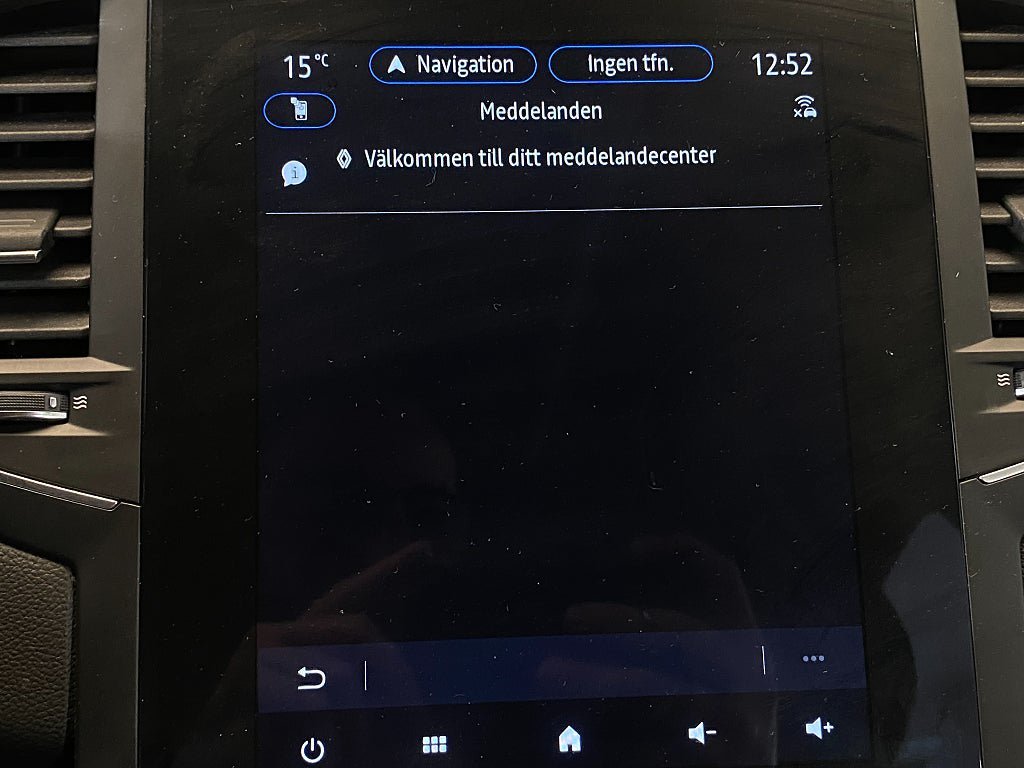Raise the volume

819,729
